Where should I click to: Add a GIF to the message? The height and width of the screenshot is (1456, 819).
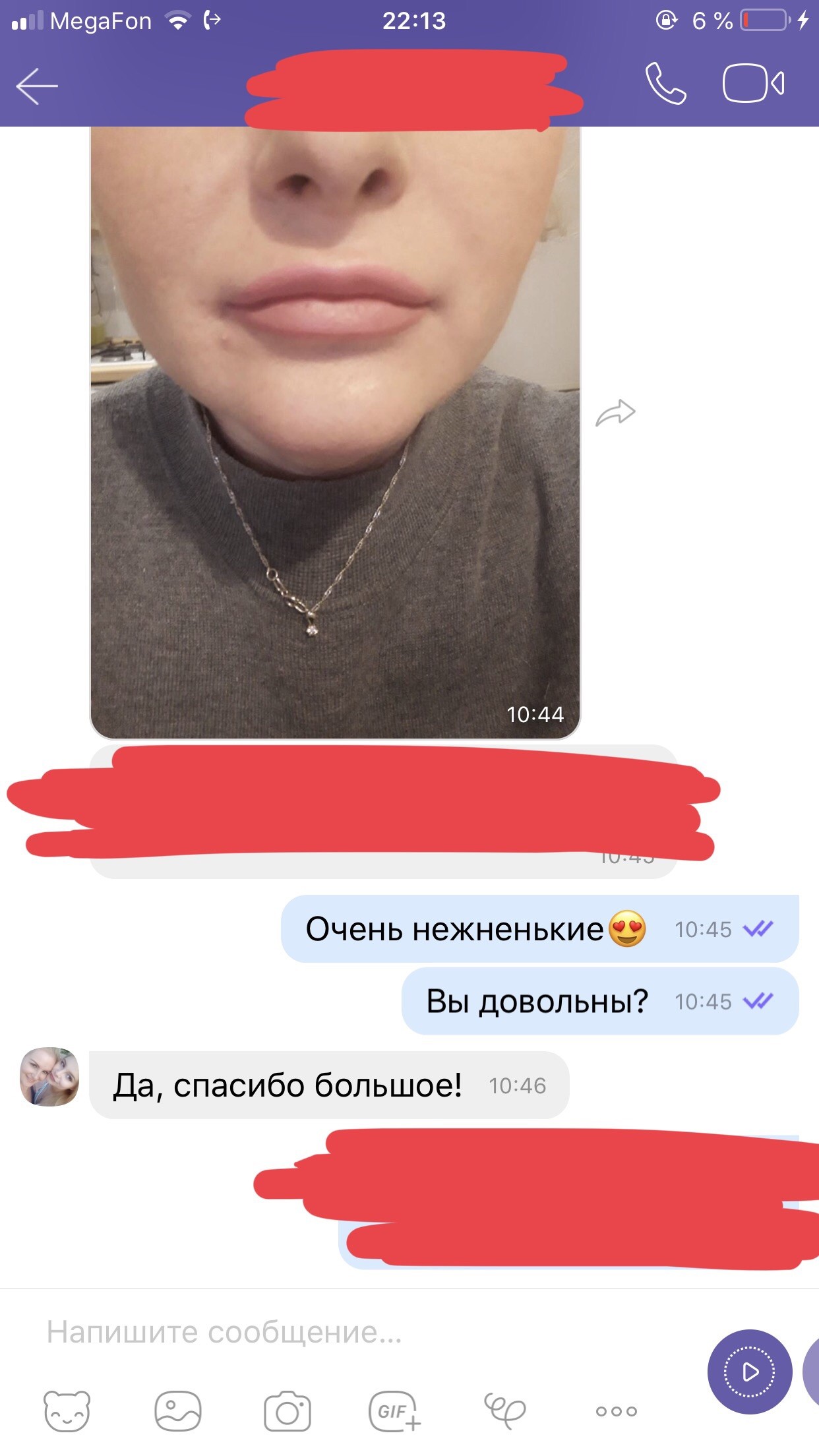(394, 1411)
